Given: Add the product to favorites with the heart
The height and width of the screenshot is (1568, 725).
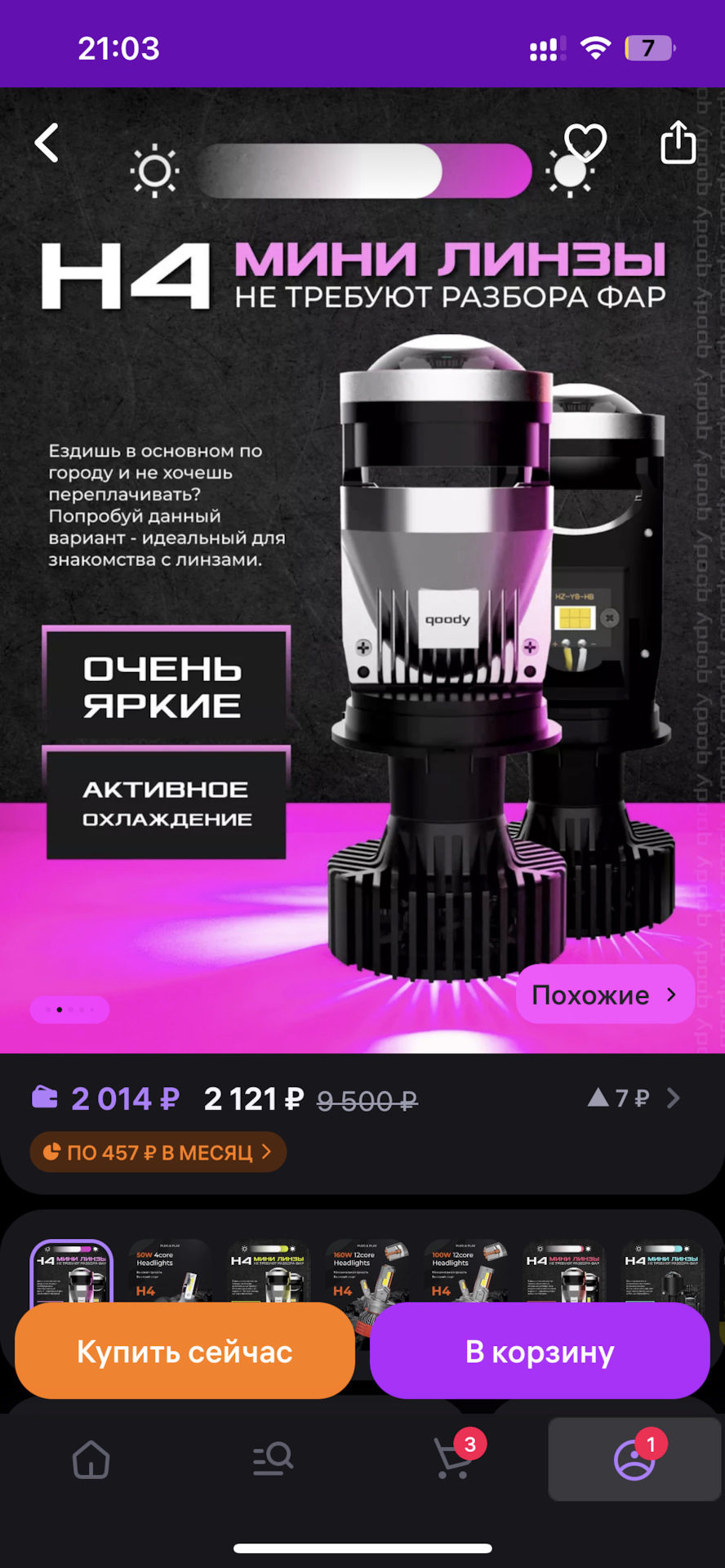Looking at the screenshot, I should click(x=585, y=142).
